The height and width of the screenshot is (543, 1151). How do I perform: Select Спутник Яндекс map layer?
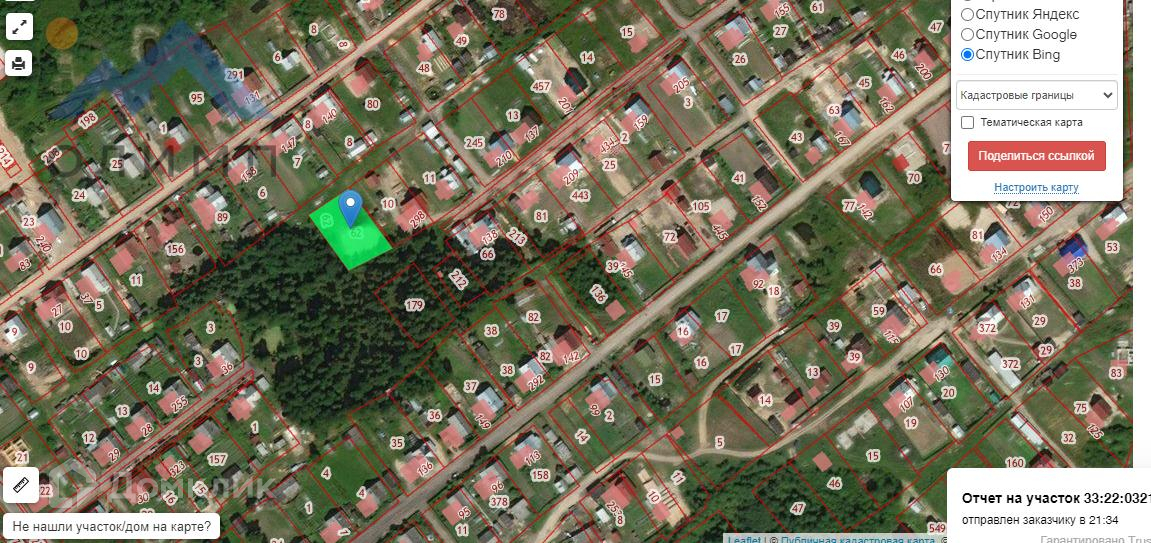point(968,15)
